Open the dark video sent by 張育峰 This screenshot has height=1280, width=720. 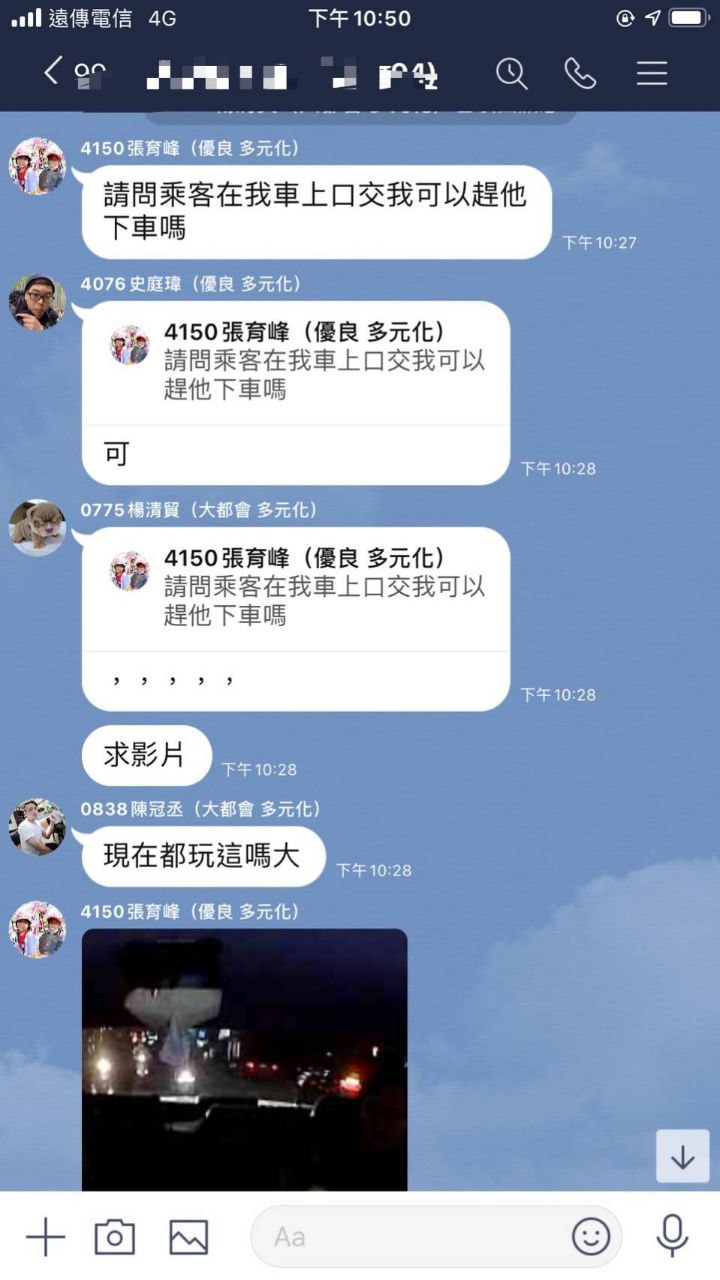click(244, 1058)
